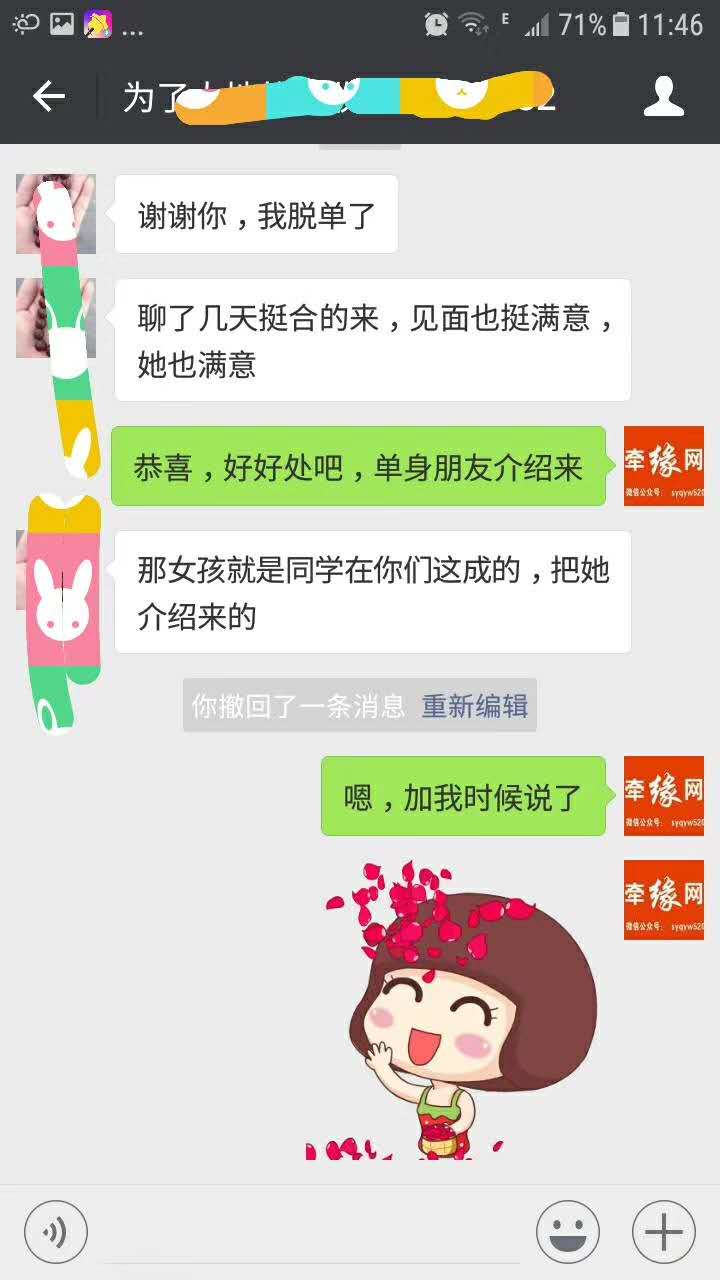This screenshot has width=720, height=1280.
Task: Open the avatar beside 谢谢你，我脱单了
Action: [56, 214]
